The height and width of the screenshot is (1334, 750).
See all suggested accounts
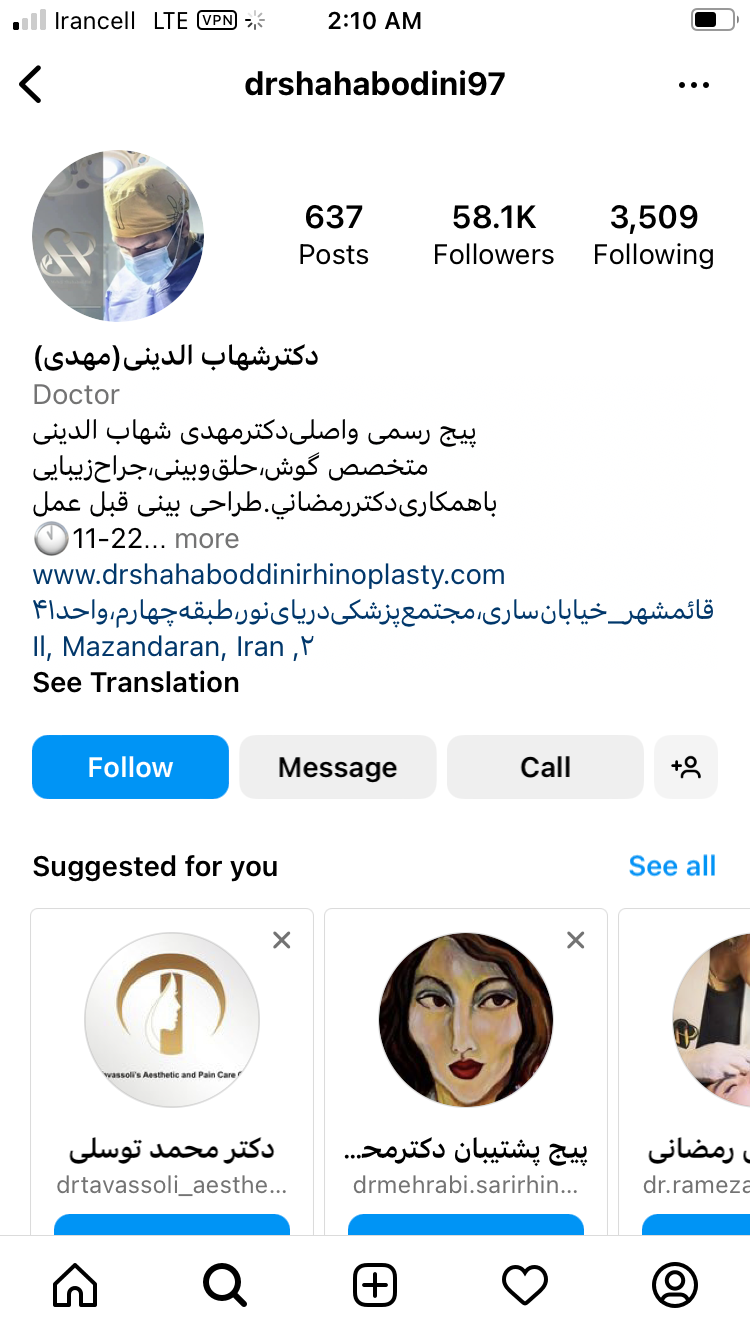click(x=672, y=866)
